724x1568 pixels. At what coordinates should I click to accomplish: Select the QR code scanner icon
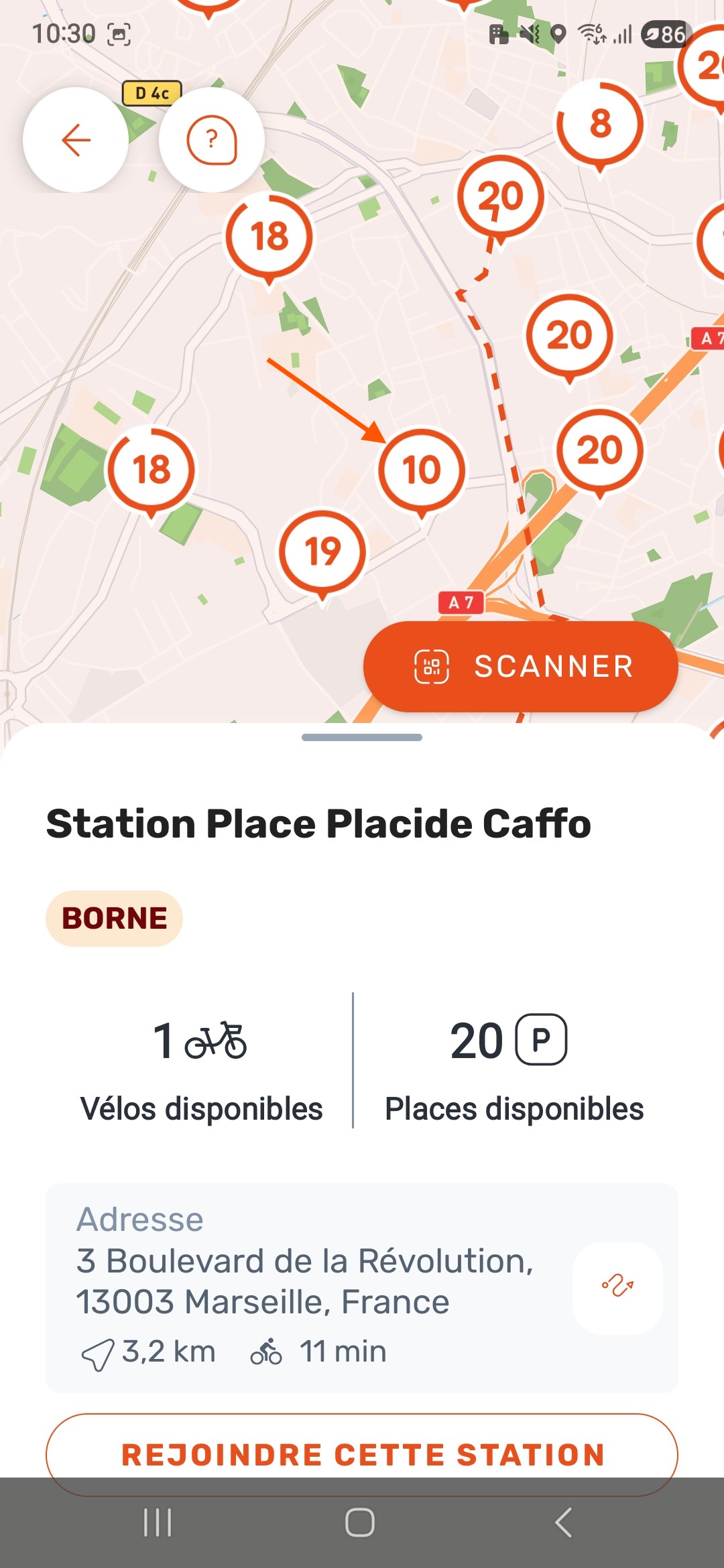431,665
